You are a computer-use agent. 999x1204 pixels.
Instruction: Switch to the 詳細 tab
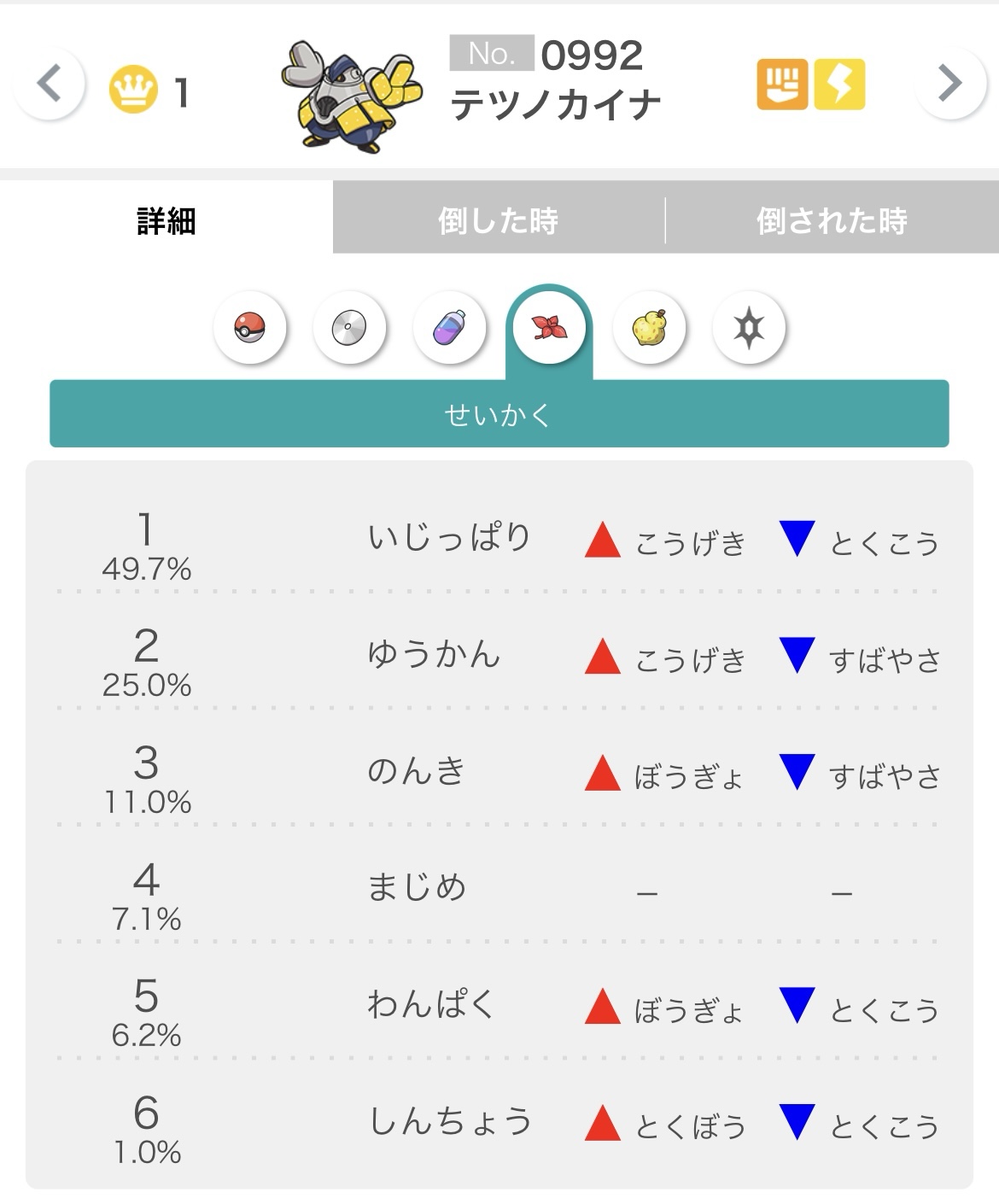pyautogui.click(x=166, y=220)
